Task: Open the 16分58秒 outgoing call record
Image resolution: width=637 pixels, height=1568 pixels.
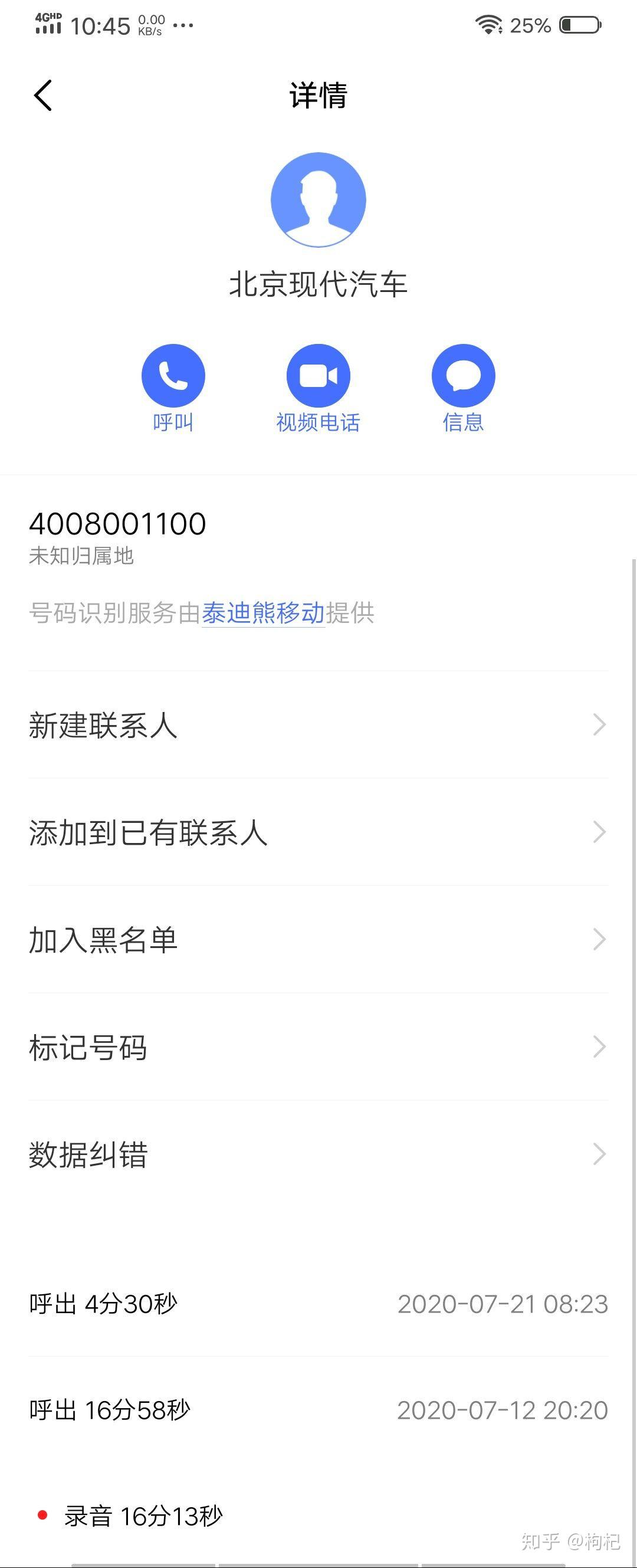Action: pyautogui.click(x=317, y=1410)
